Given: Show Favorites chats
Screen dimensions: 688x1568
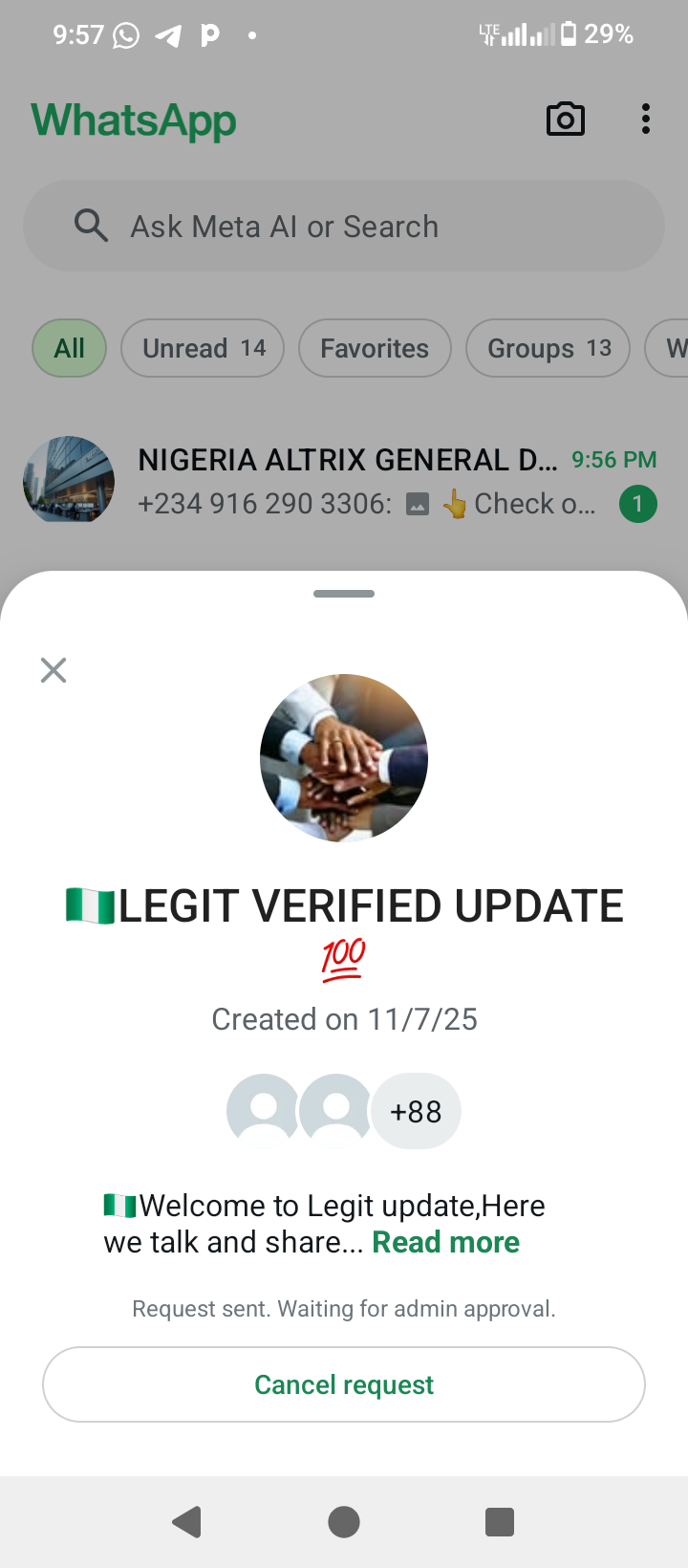Looking at the screenshot, I should [375, 348].
